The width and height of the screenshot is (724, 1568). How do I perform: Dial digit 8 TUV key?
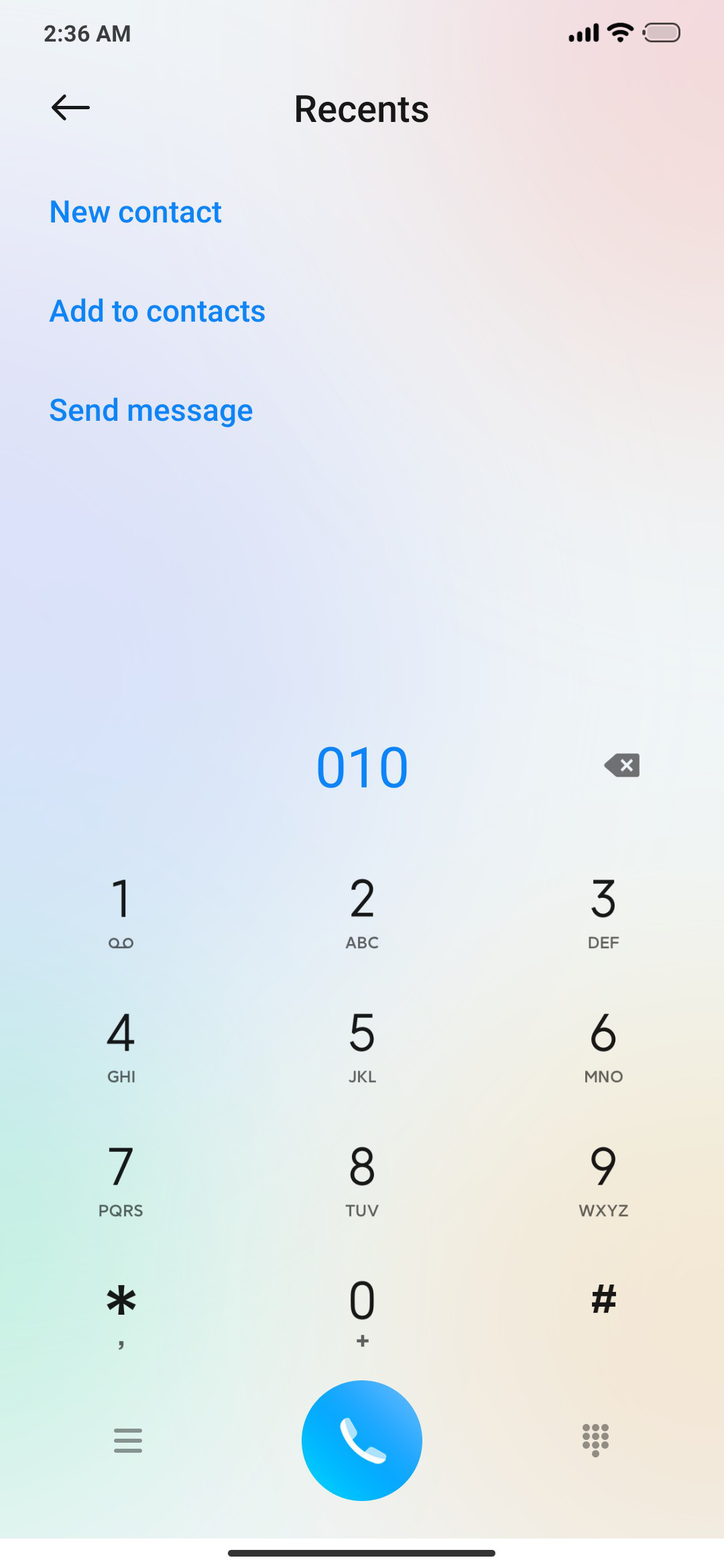point(362,1179)
